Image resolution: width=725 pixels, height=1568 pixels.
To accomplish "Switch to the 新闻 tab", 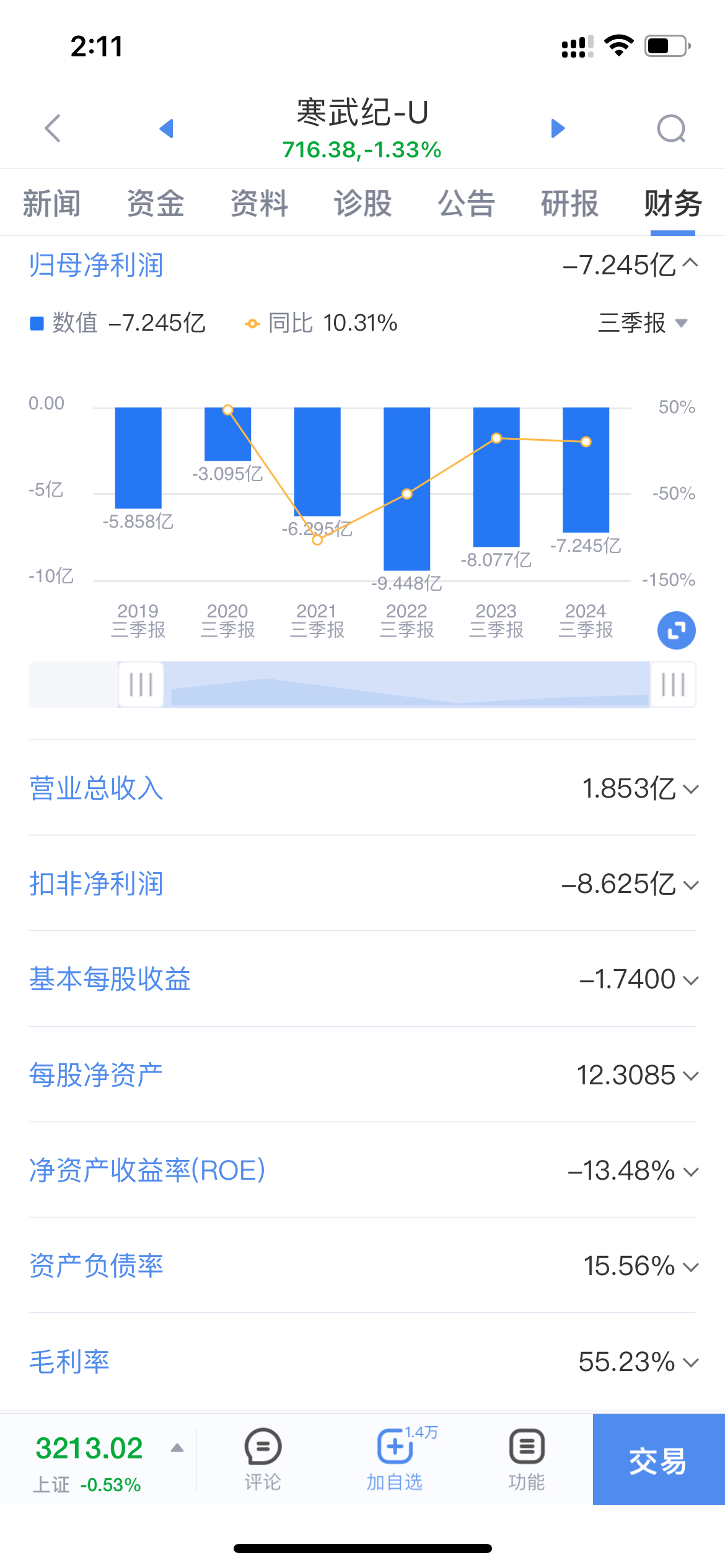I will tap(52, 204).
